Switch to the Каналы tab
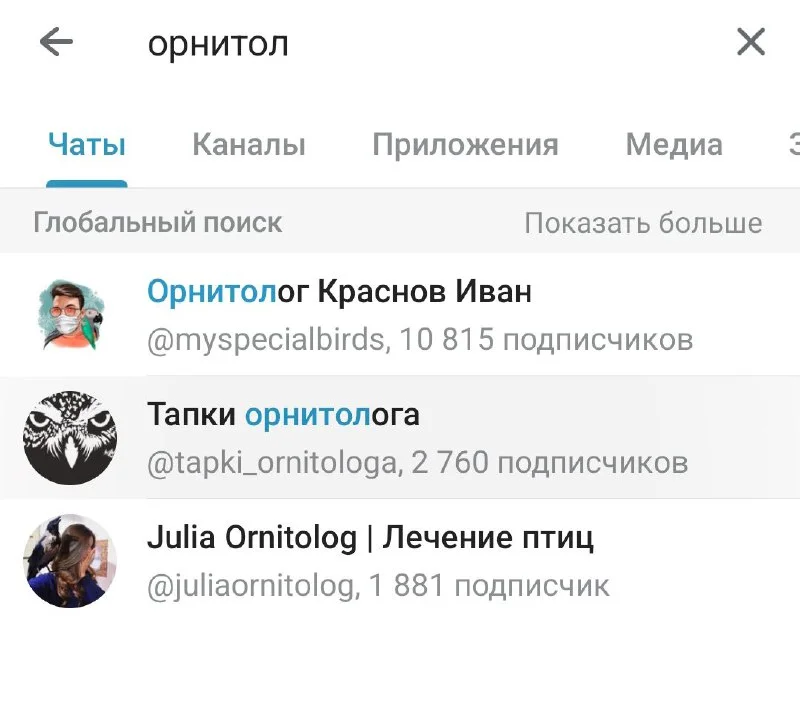The image size is (800, 712). tap(248, 145)
